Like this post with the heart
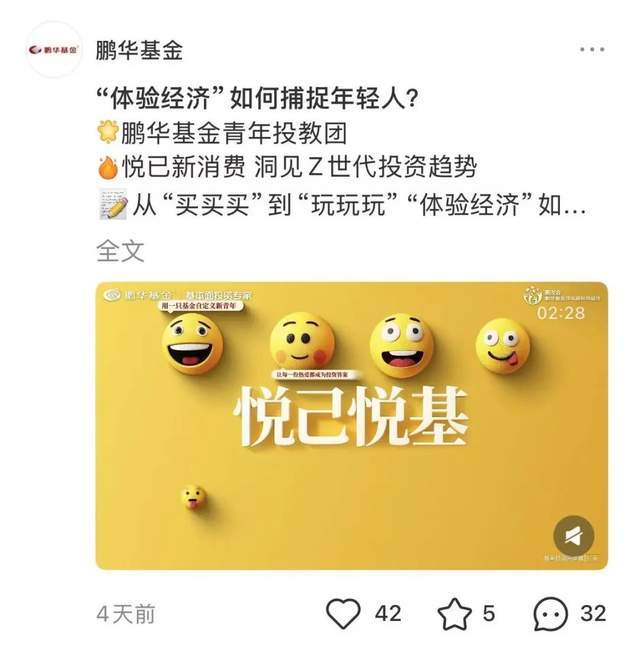The height and width of the screenshot is (656, 640). (x=344, y=611)
